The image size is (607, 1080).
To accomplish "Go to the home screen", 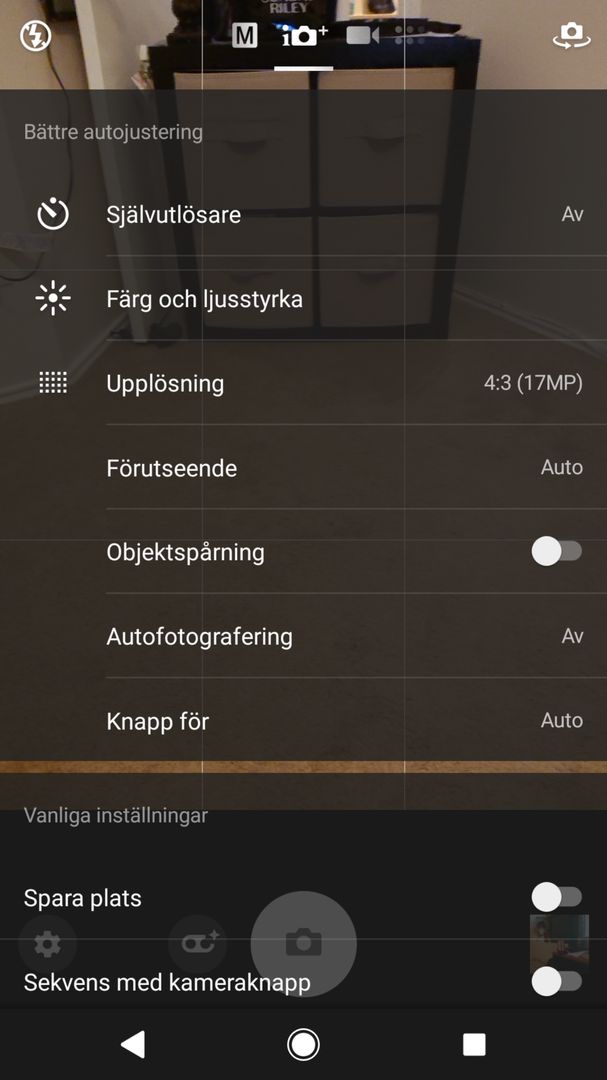I will coord(303,1044).
